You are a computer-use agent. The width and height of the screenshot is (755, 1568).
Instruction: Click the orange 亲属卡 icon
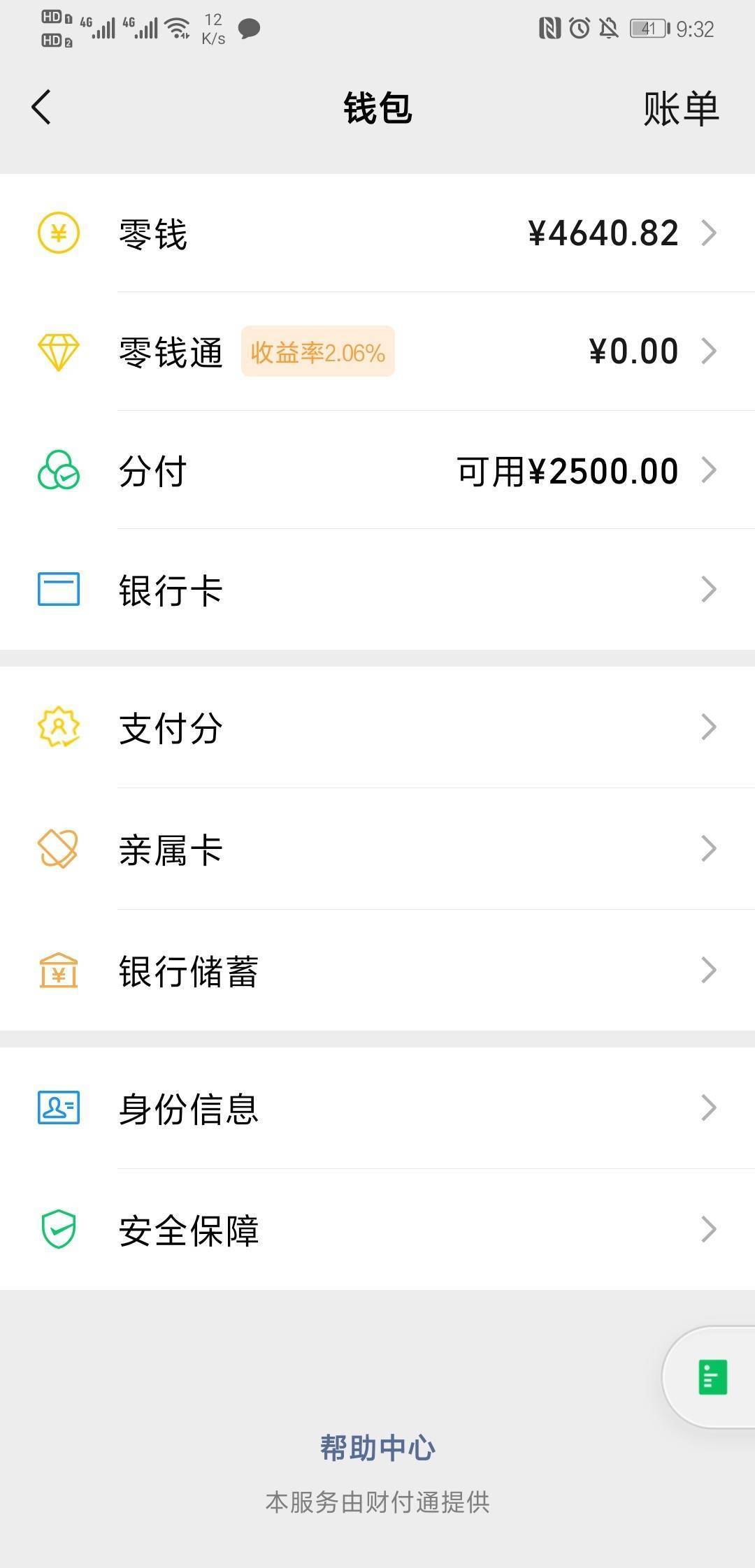point(59,849)
